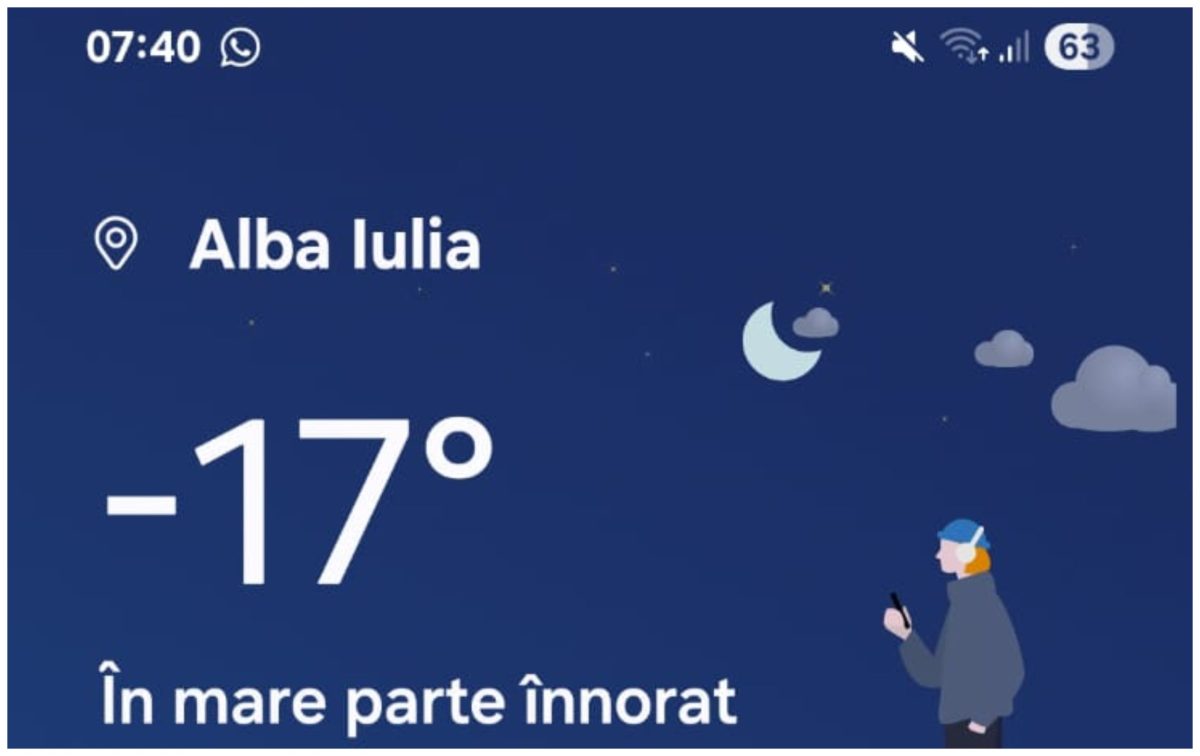Open the Alba Iulia location selector
Screen dimensions: 1200x756
(334, 245)
